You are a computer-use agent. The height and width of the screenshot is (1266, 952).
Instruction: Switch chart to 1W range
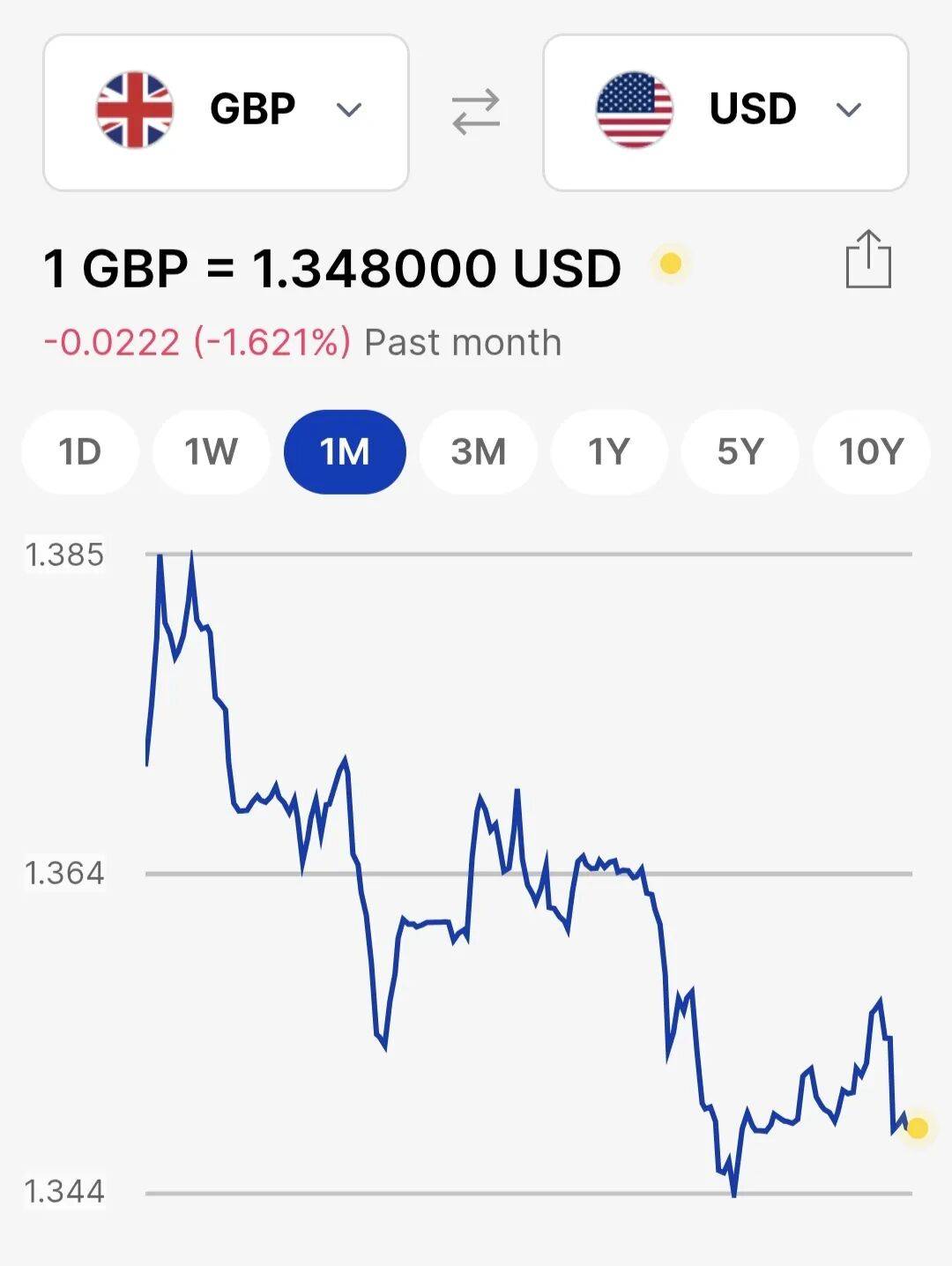pyautogui.click(x=211, y=452)
